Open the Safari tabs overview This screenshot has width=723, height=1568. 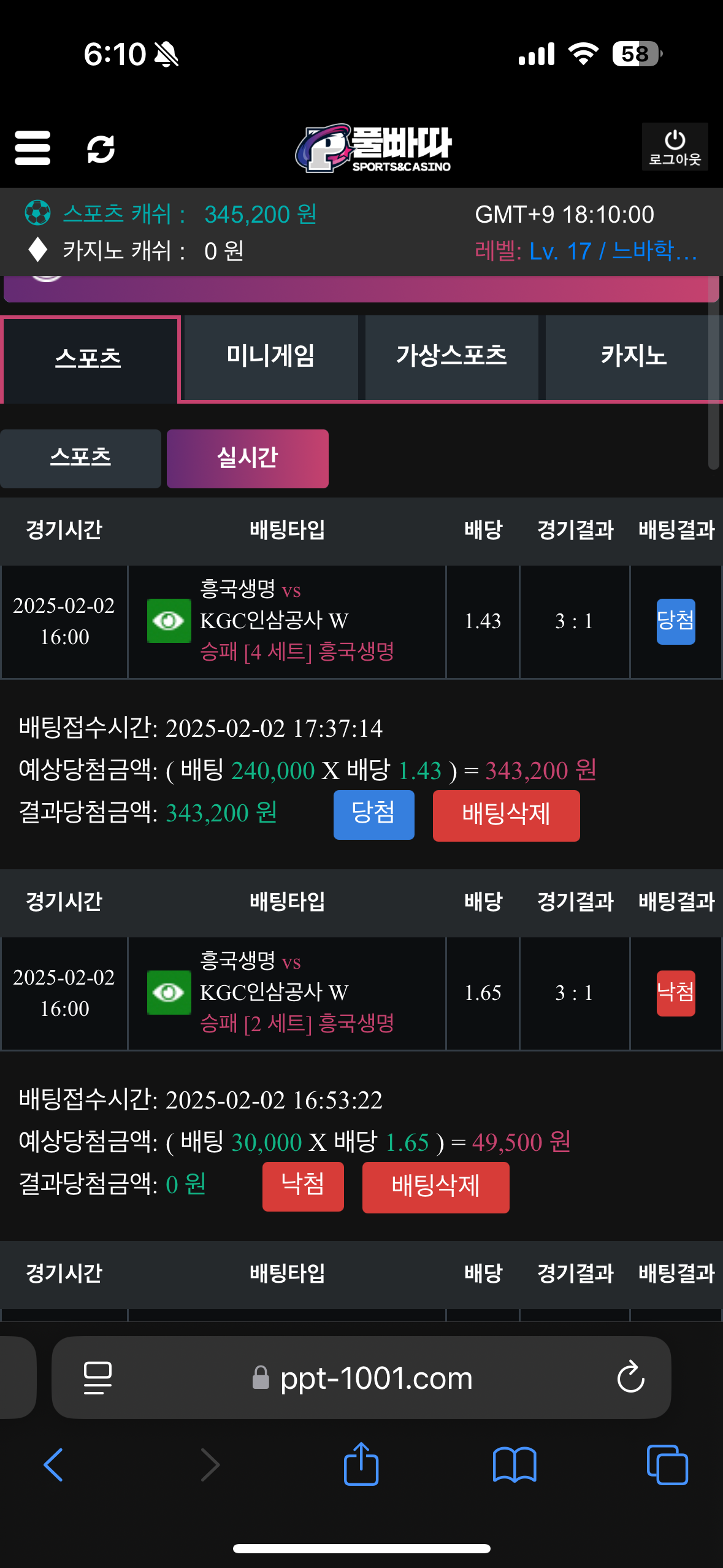[667, 1465]
